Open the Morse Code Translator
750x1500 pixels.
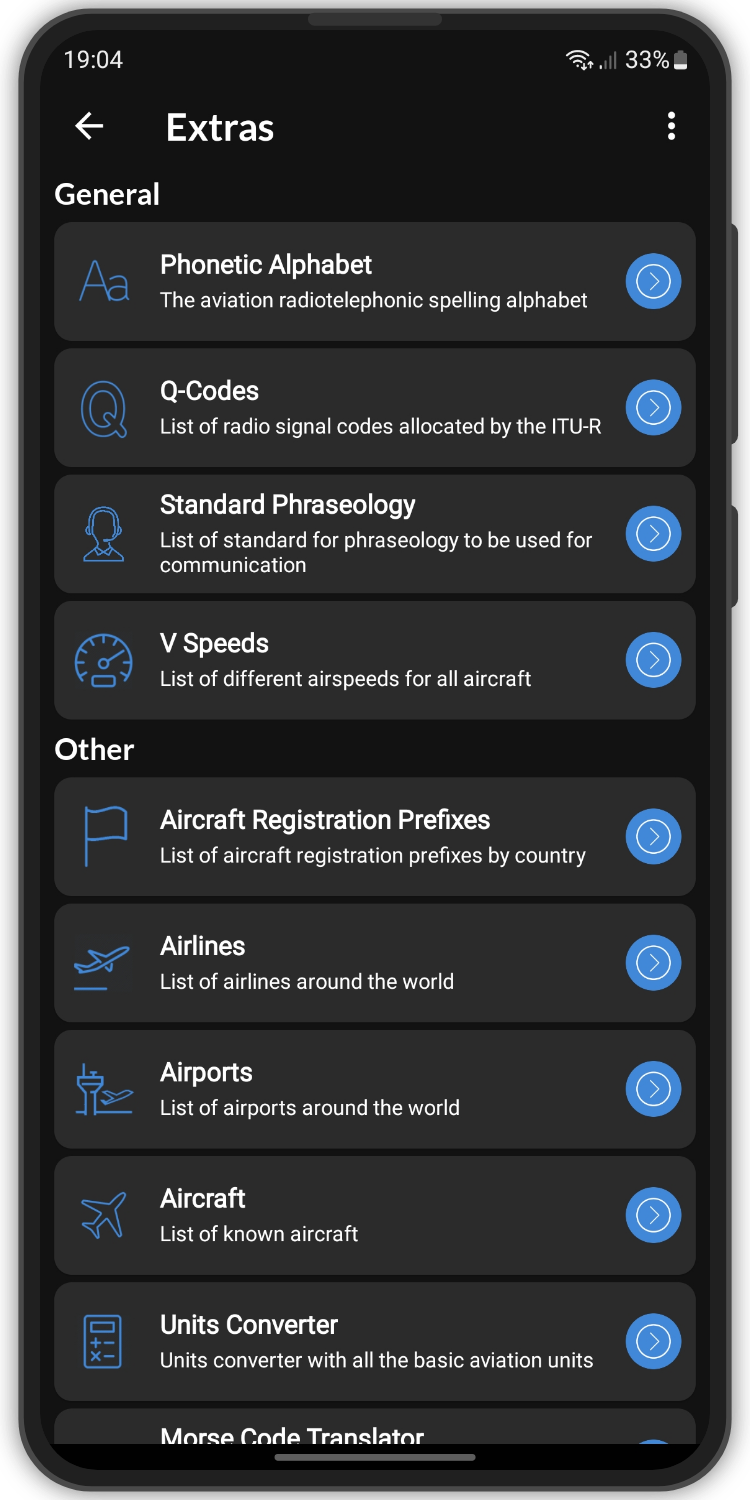[374, 1427]
